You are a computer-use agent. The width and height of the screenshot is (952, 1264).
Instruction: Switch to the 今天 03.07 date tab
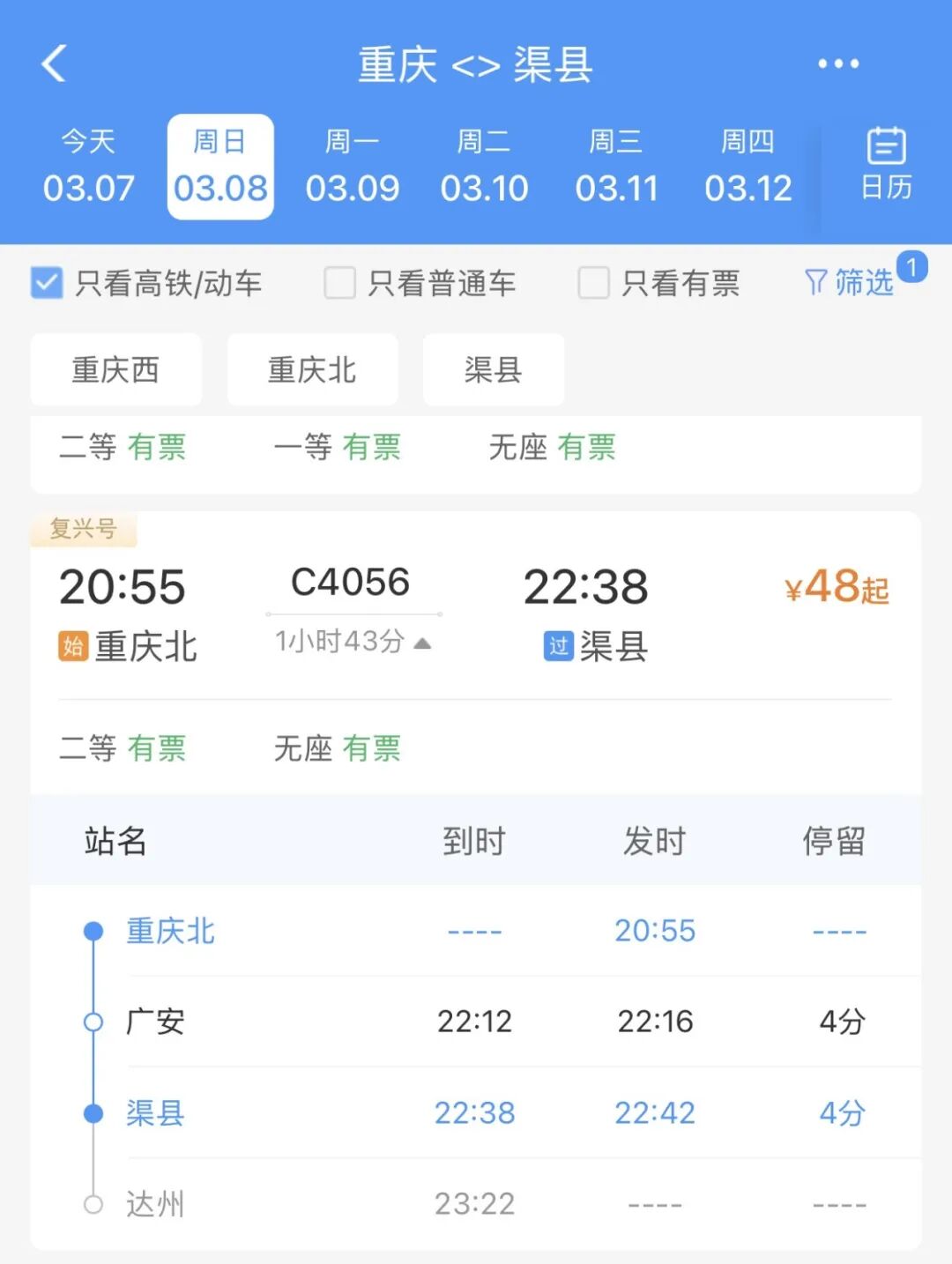pos(88,166)
